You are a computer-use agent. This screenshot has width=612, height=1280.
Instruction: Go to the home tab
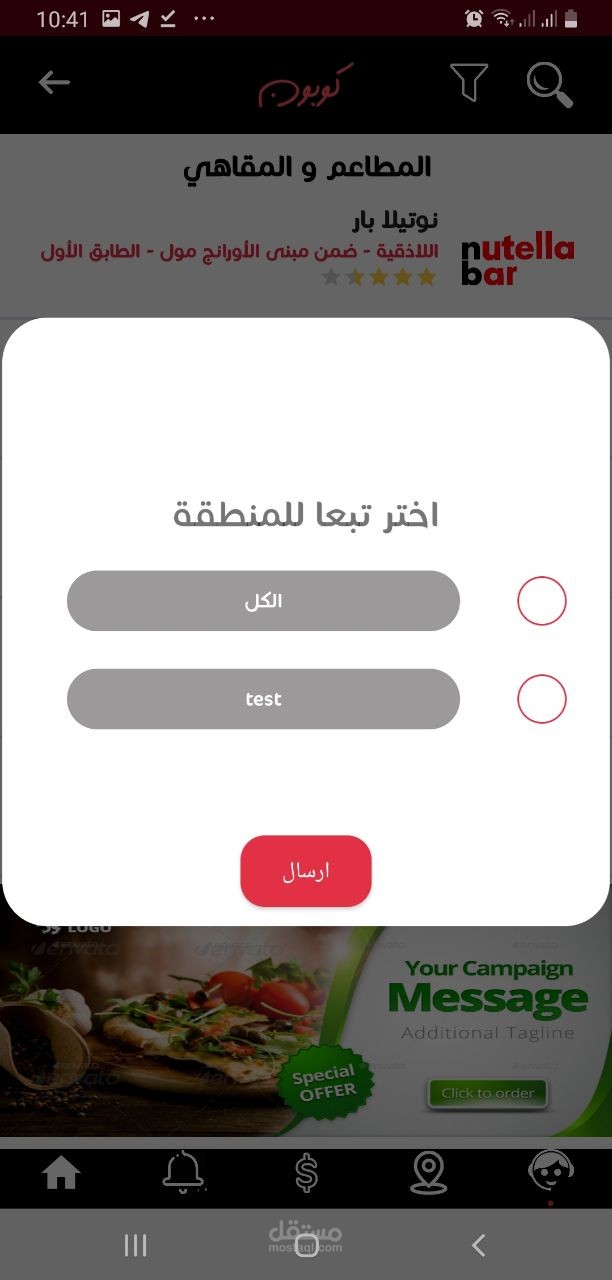point(61,1173)
